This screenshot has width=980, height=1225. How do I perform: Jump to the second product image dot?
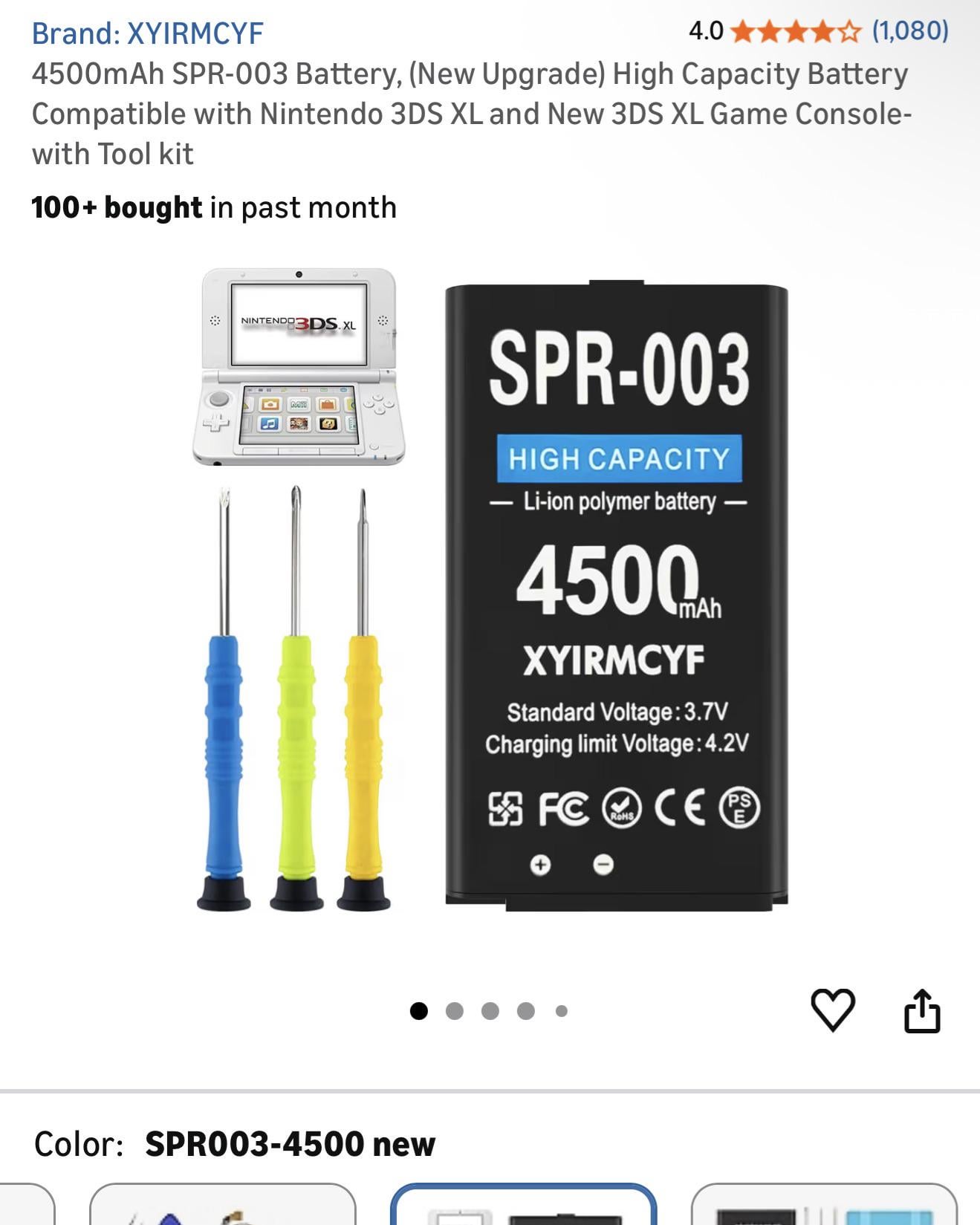pos(455,1011)
